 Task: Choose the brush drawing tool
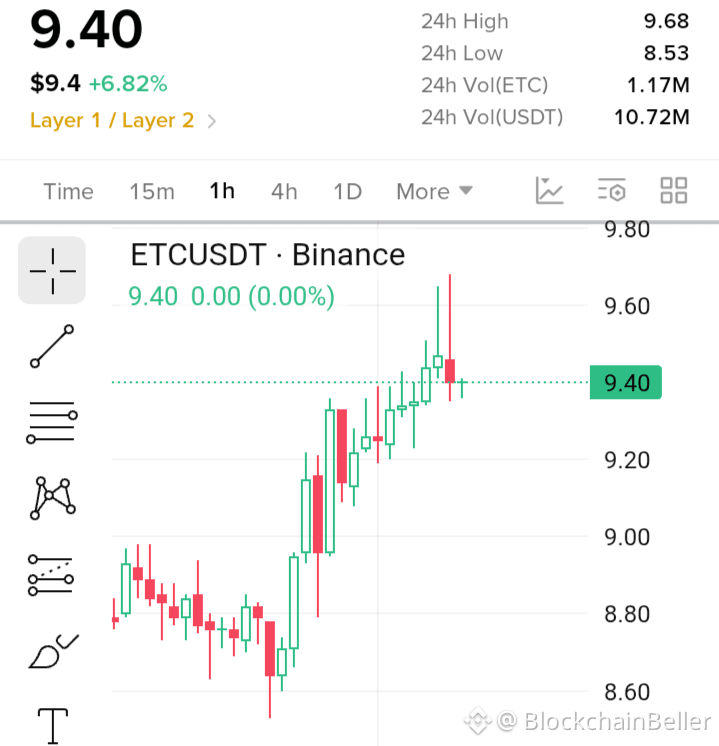[x=53, y=651]
